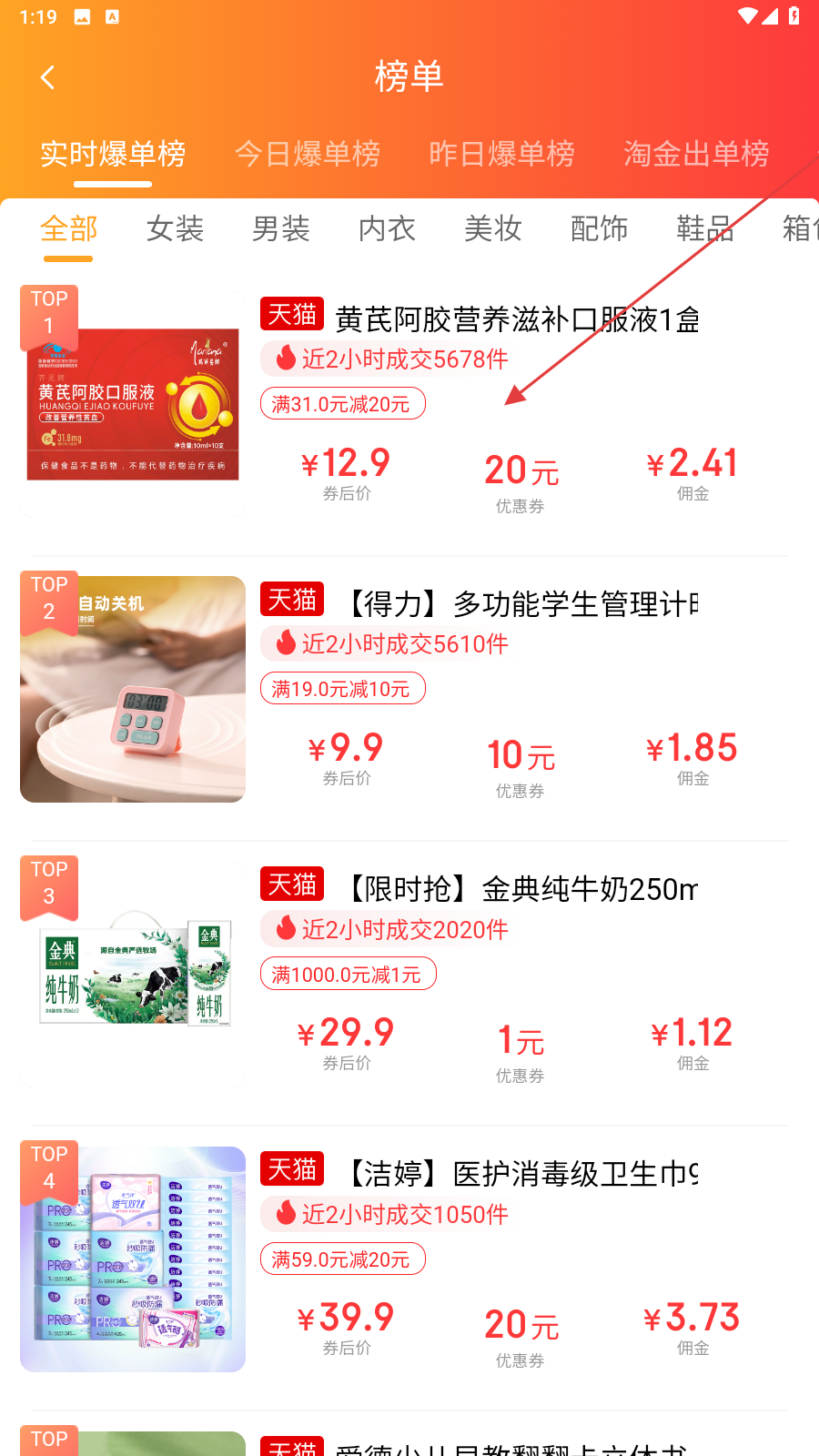The width and height of the screenshot is (819, 1456).
Task: Open 黄芪阿胶营养滋补口服液 product
Action: (x=517, y=319)
